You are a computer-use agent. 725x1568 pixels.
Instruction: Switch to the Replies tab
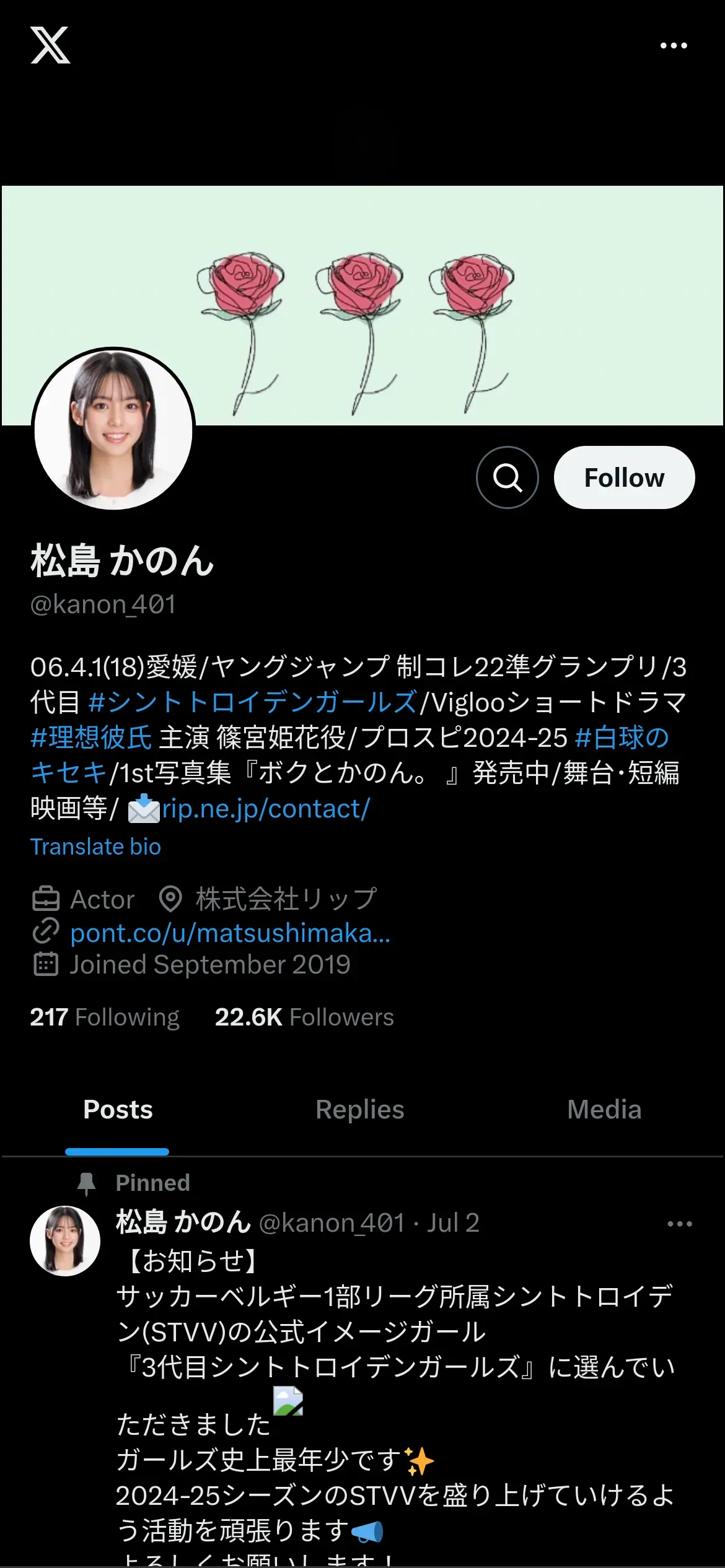coord(359,1109)
